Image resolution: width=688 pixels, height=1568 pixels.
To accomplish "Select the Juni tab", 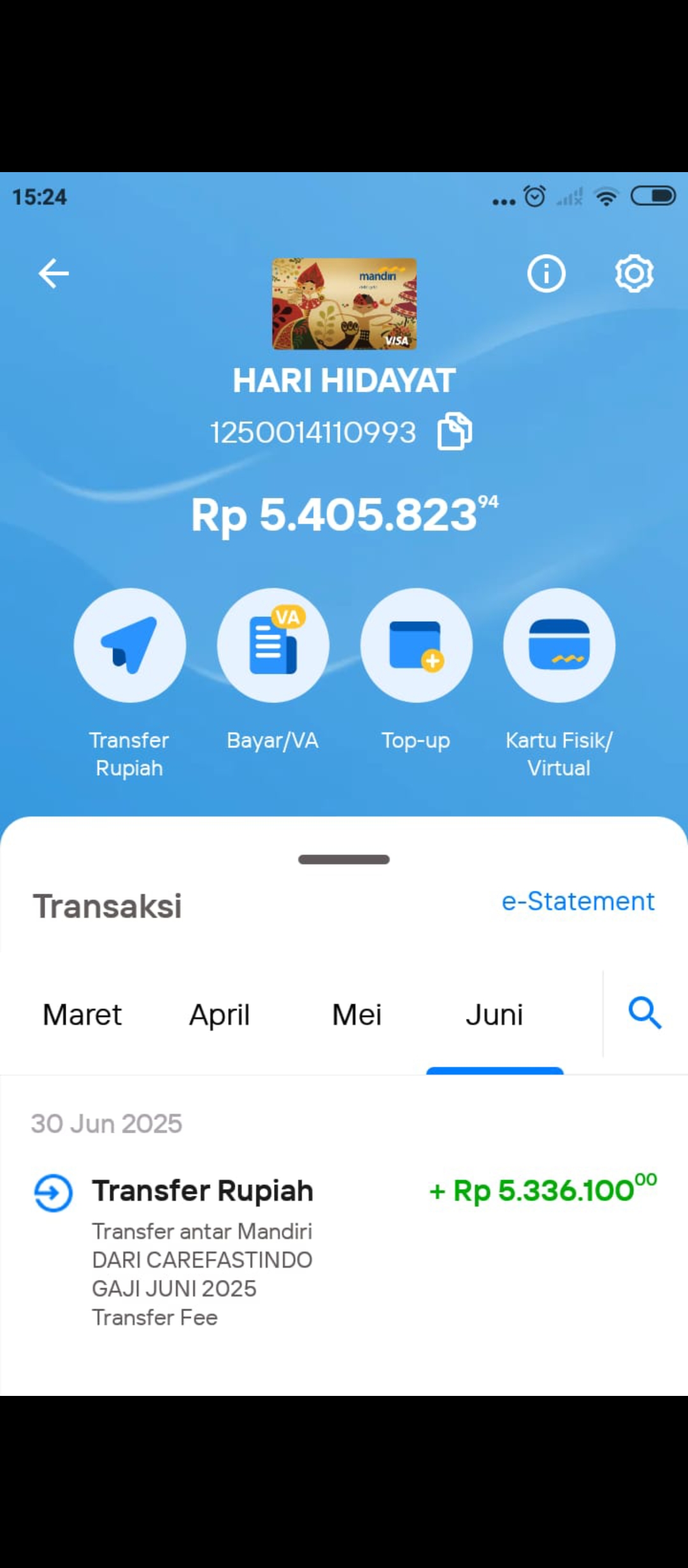I will coord(494,1014).
